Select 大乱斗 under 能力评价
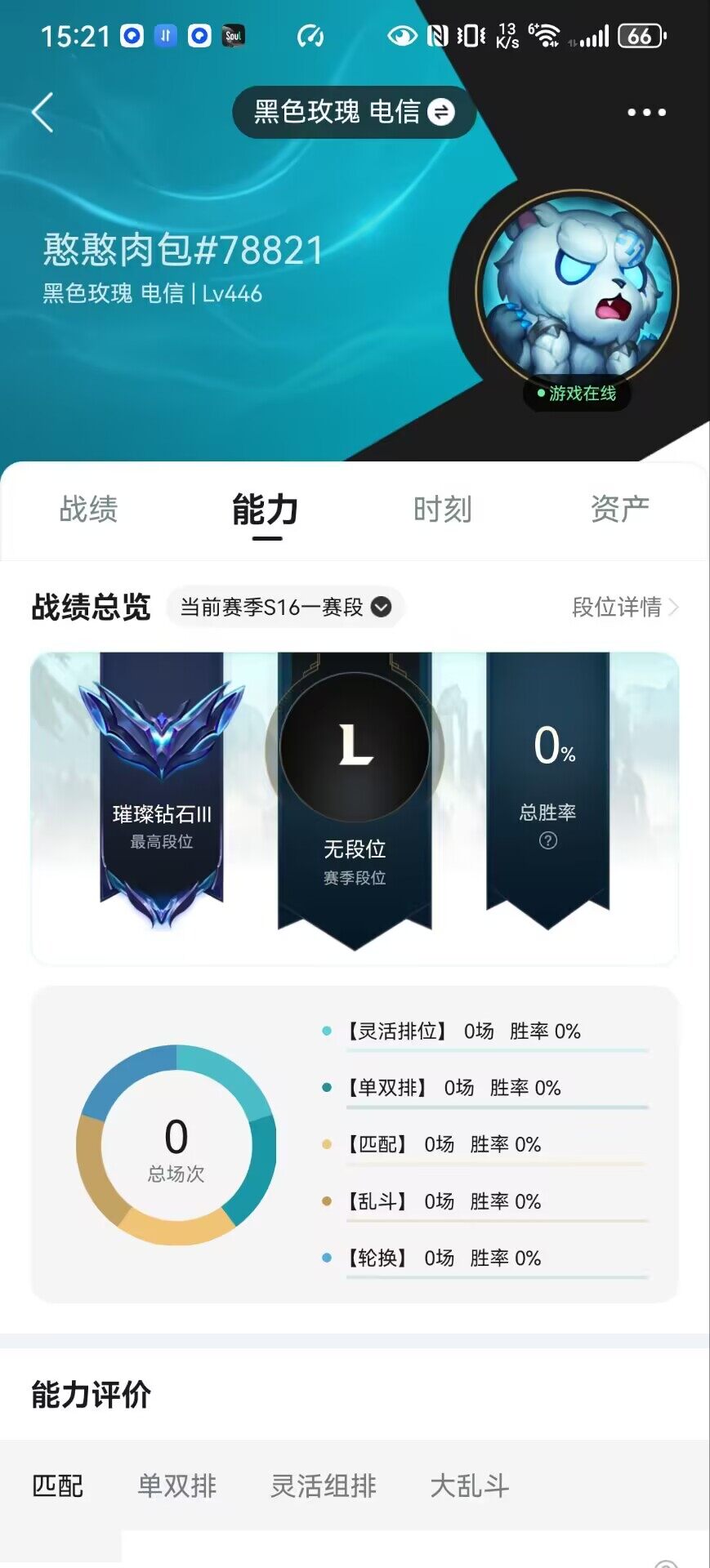This screenshot has width=710, height=1568. click(x=470, y=1487)
